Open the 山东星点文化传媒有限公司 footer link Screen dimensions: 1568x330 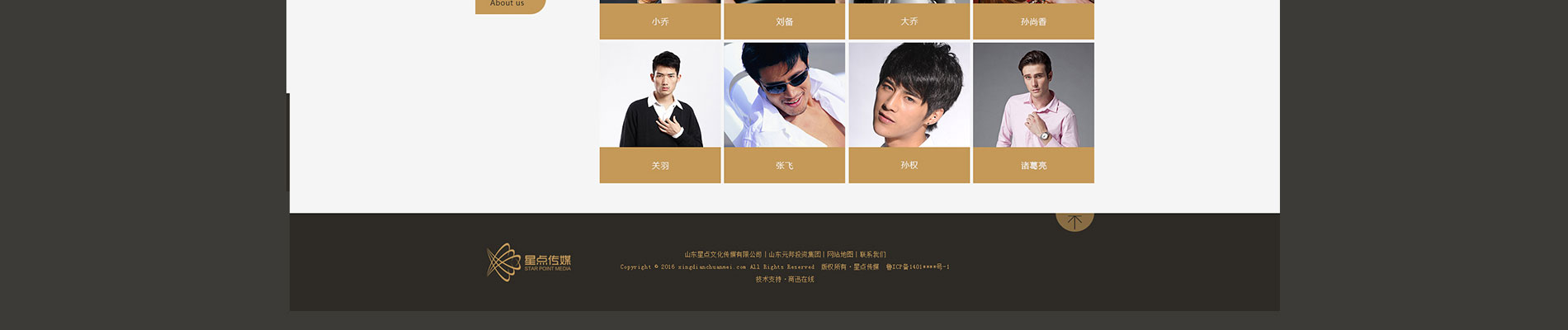click(723, 255)
